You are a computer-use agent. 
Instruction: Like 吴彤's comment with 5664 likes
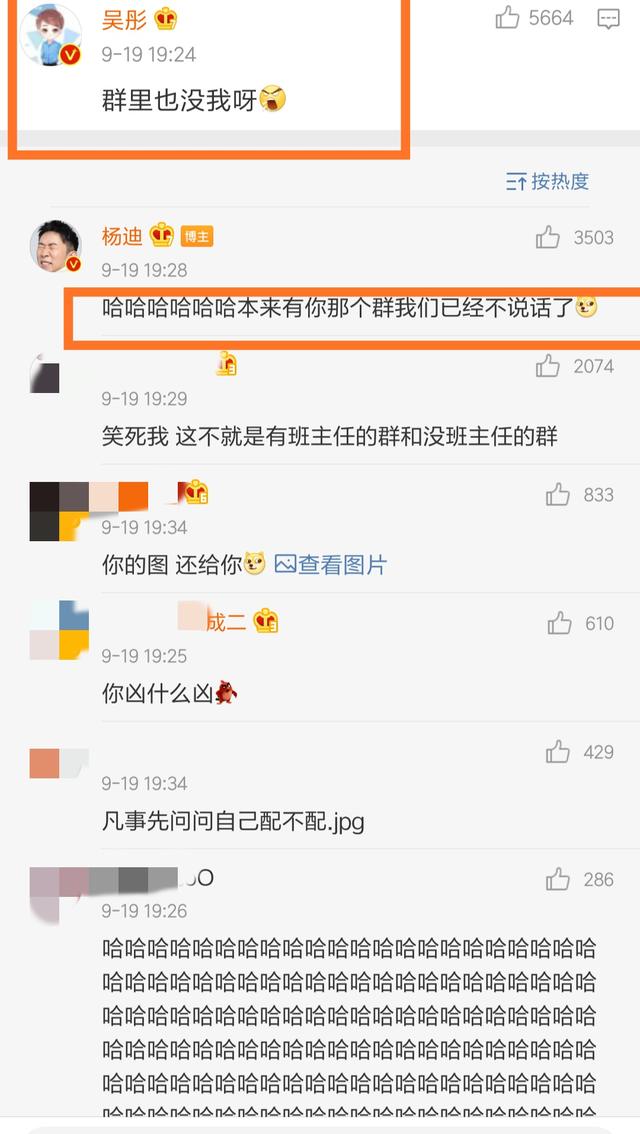tap(508, 18)
